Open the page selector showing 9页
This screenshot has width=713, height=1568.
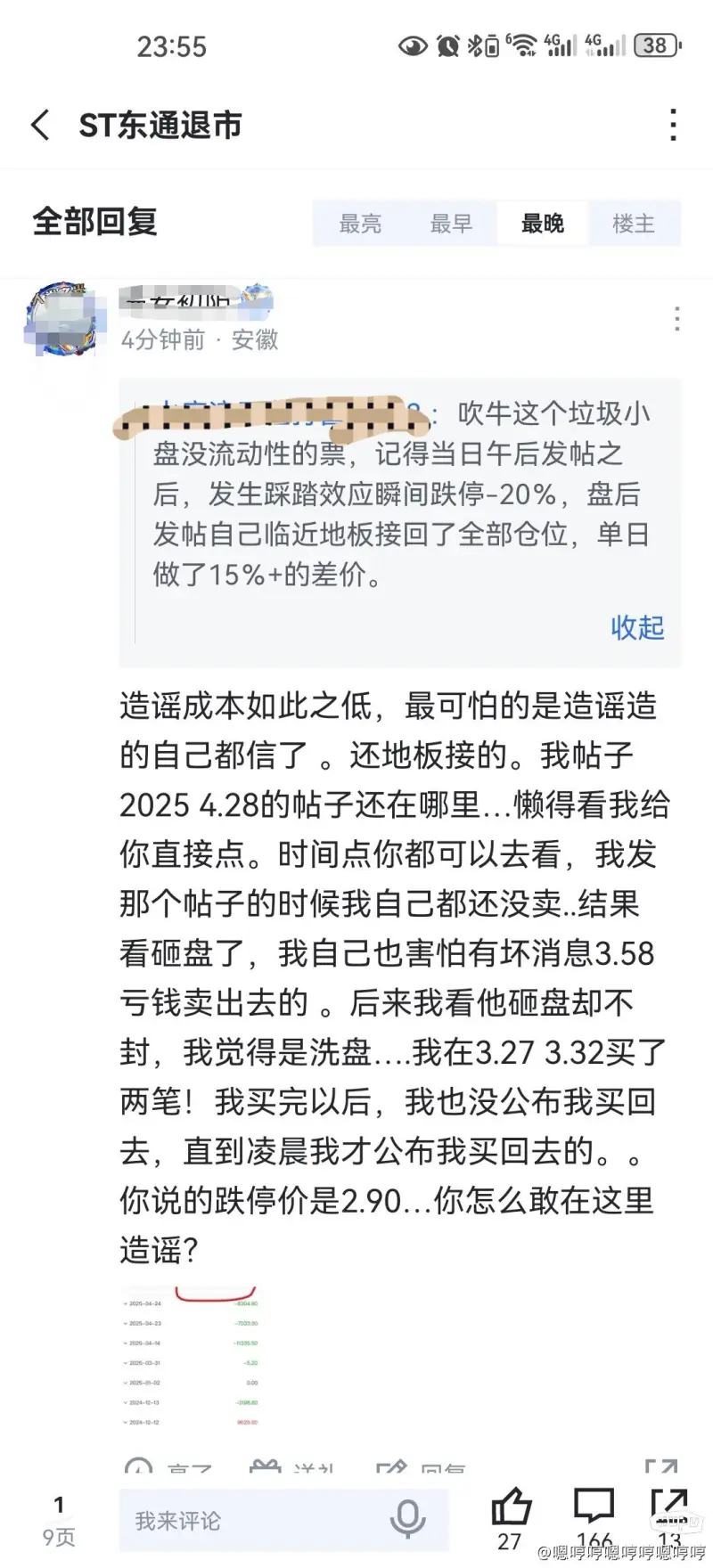tap(59, 1521)
